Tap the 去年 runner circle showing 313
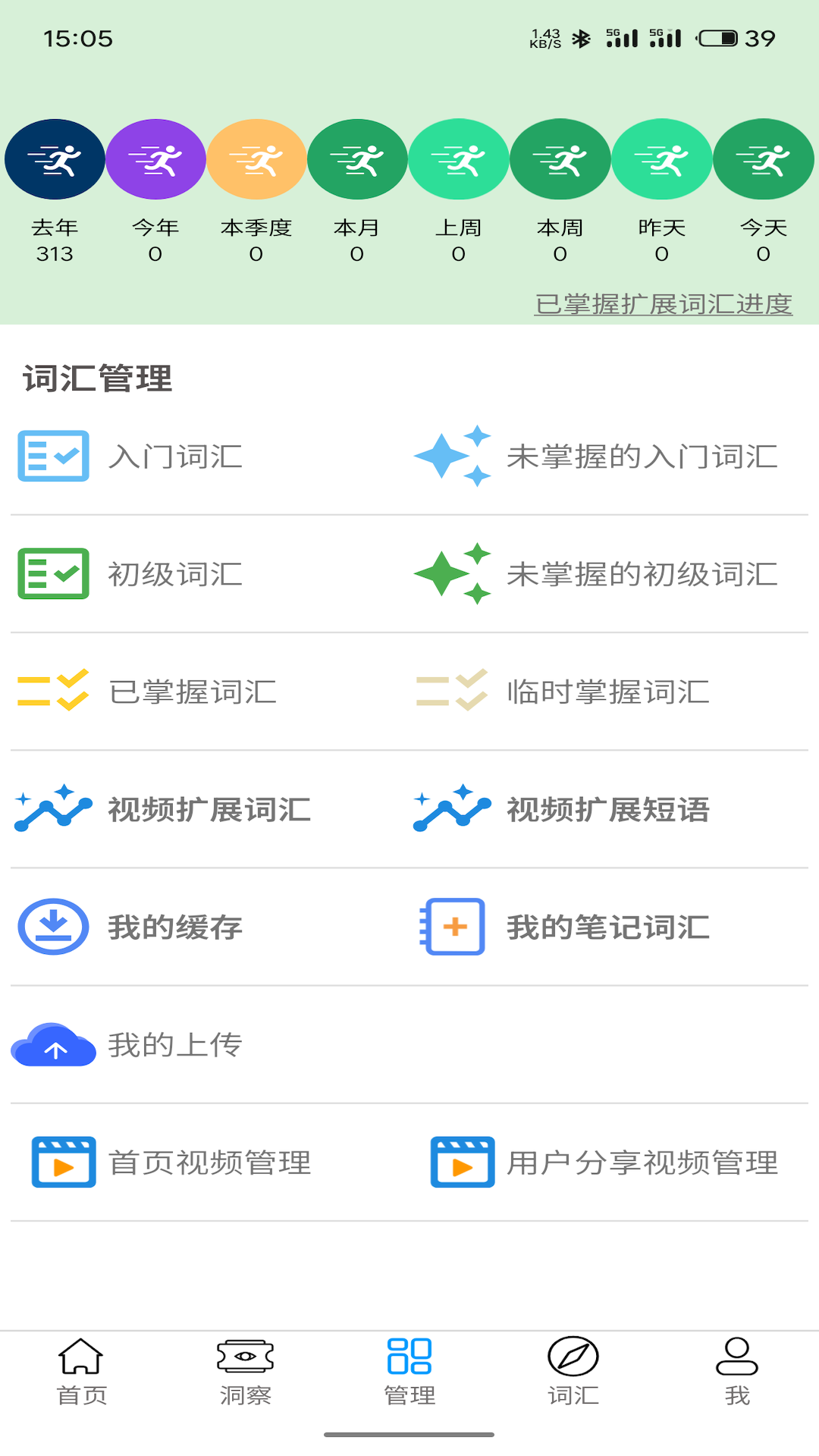 point(54,159)
